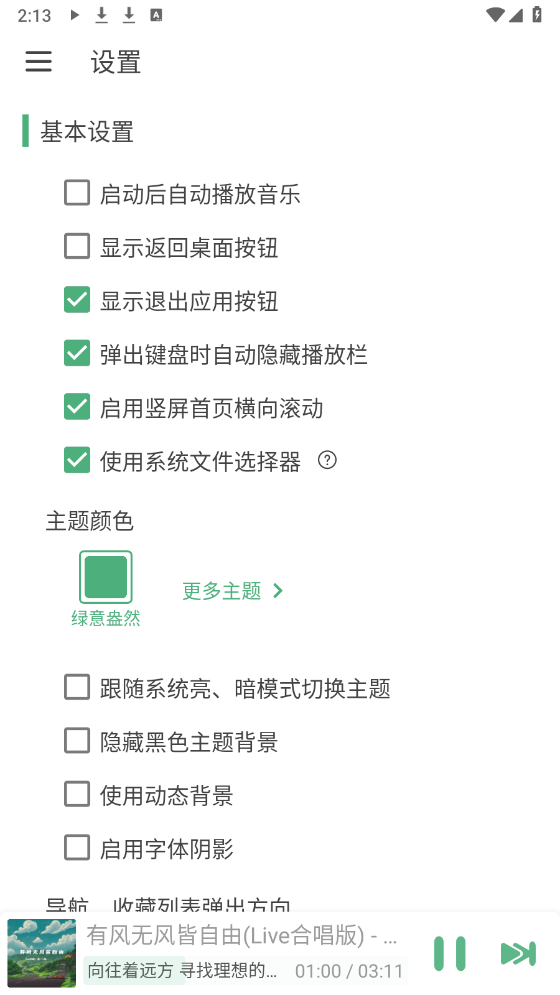Screen dimensions: 560x995
Task: Open the hamburger drawer menu
Action: [x=38, y=62]
